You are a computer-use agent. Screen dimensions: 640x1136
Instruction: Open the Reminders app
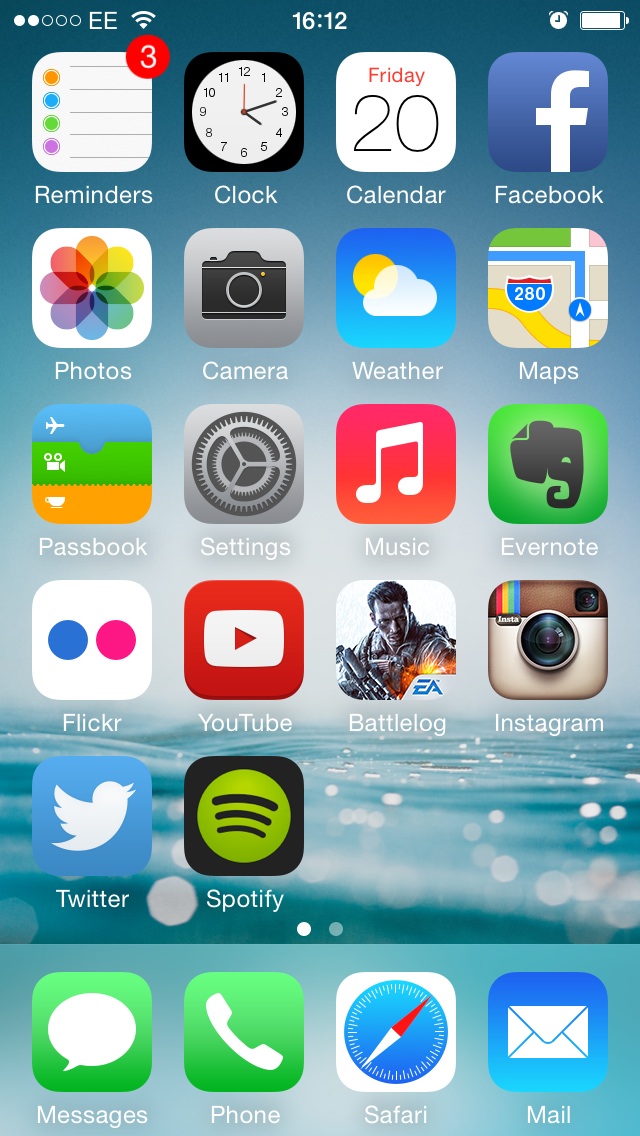(92, 112)
